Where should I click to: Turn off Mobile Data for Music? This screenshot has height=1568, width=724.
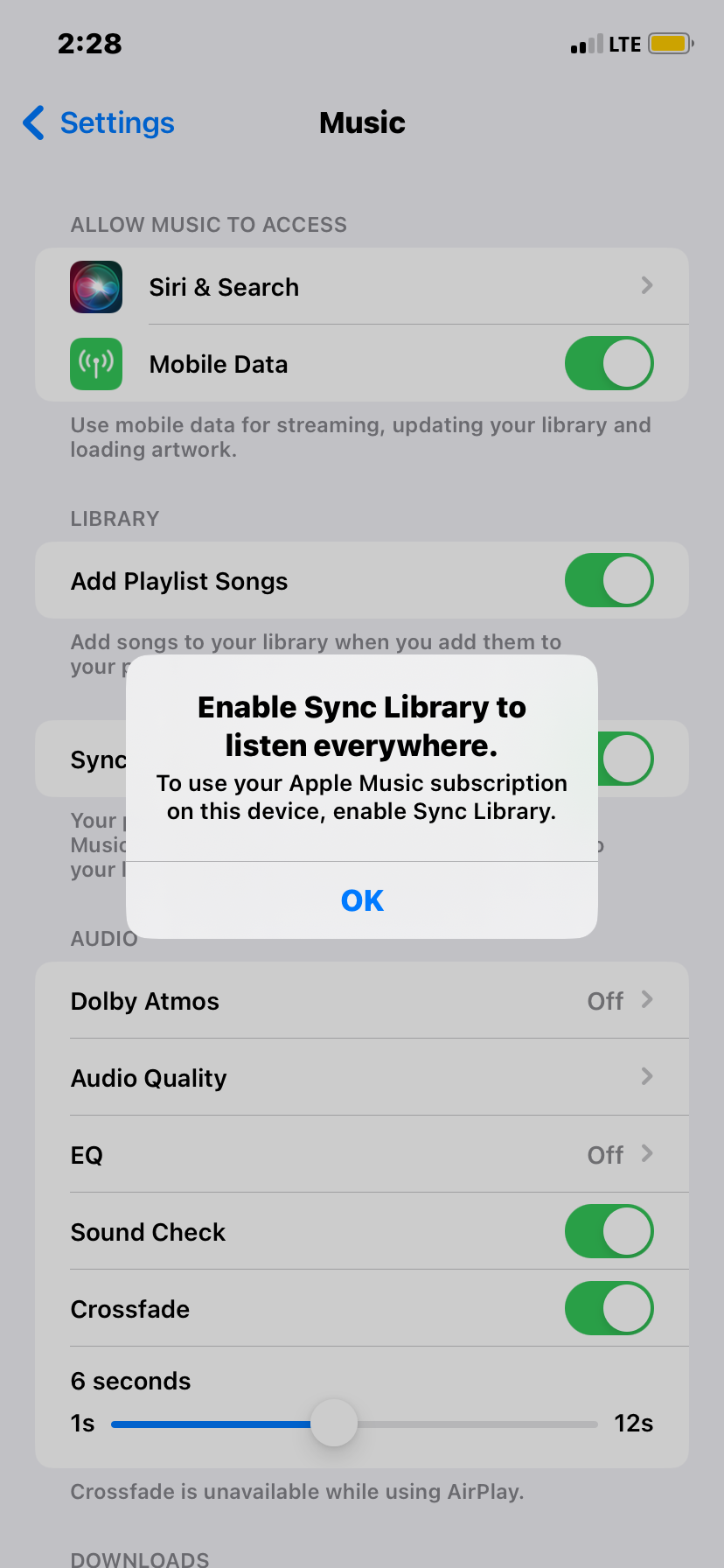609,363
